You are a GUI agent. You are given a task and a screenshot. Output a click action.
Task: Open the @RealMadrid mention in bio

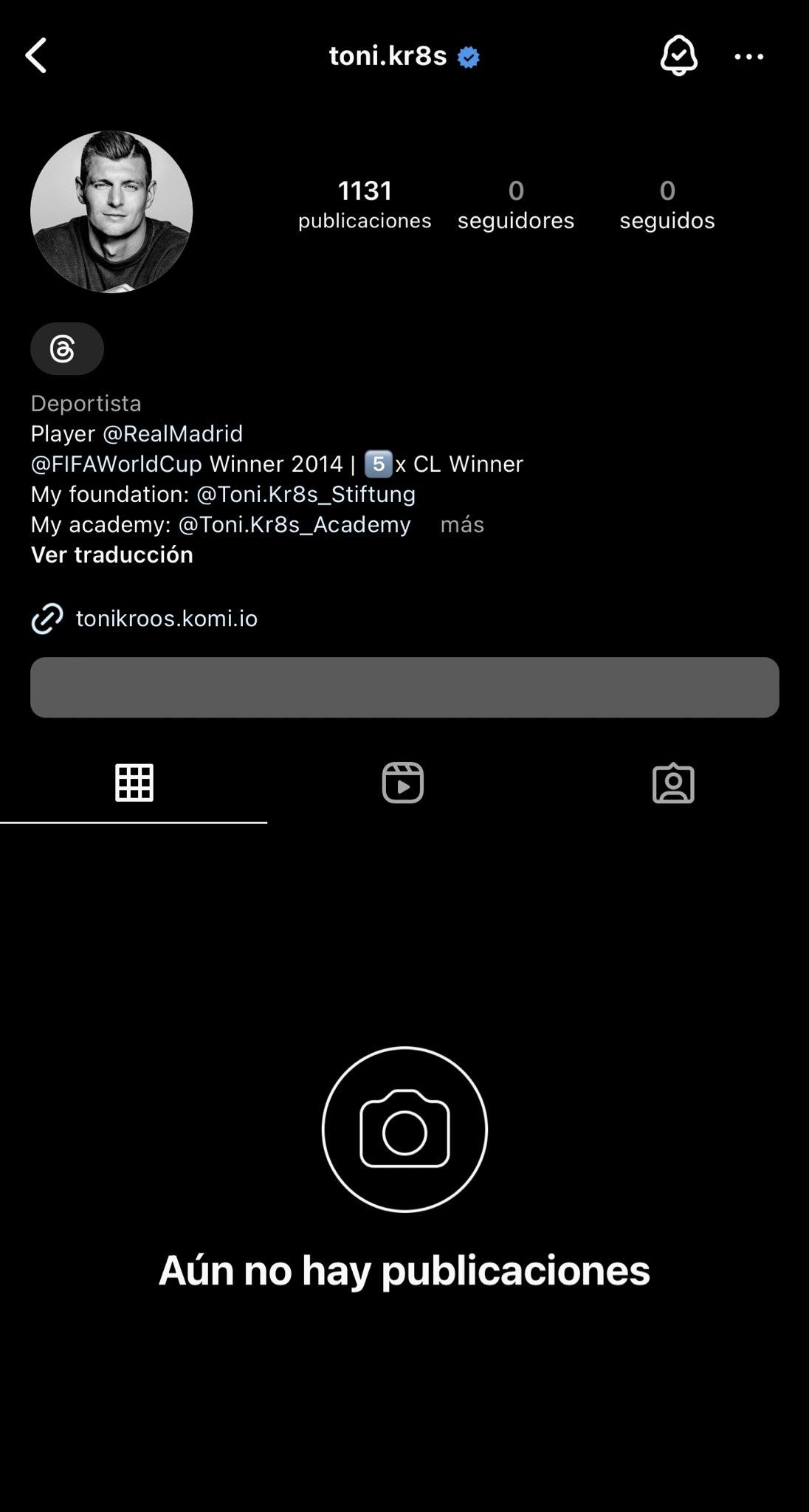coord(173,433)
